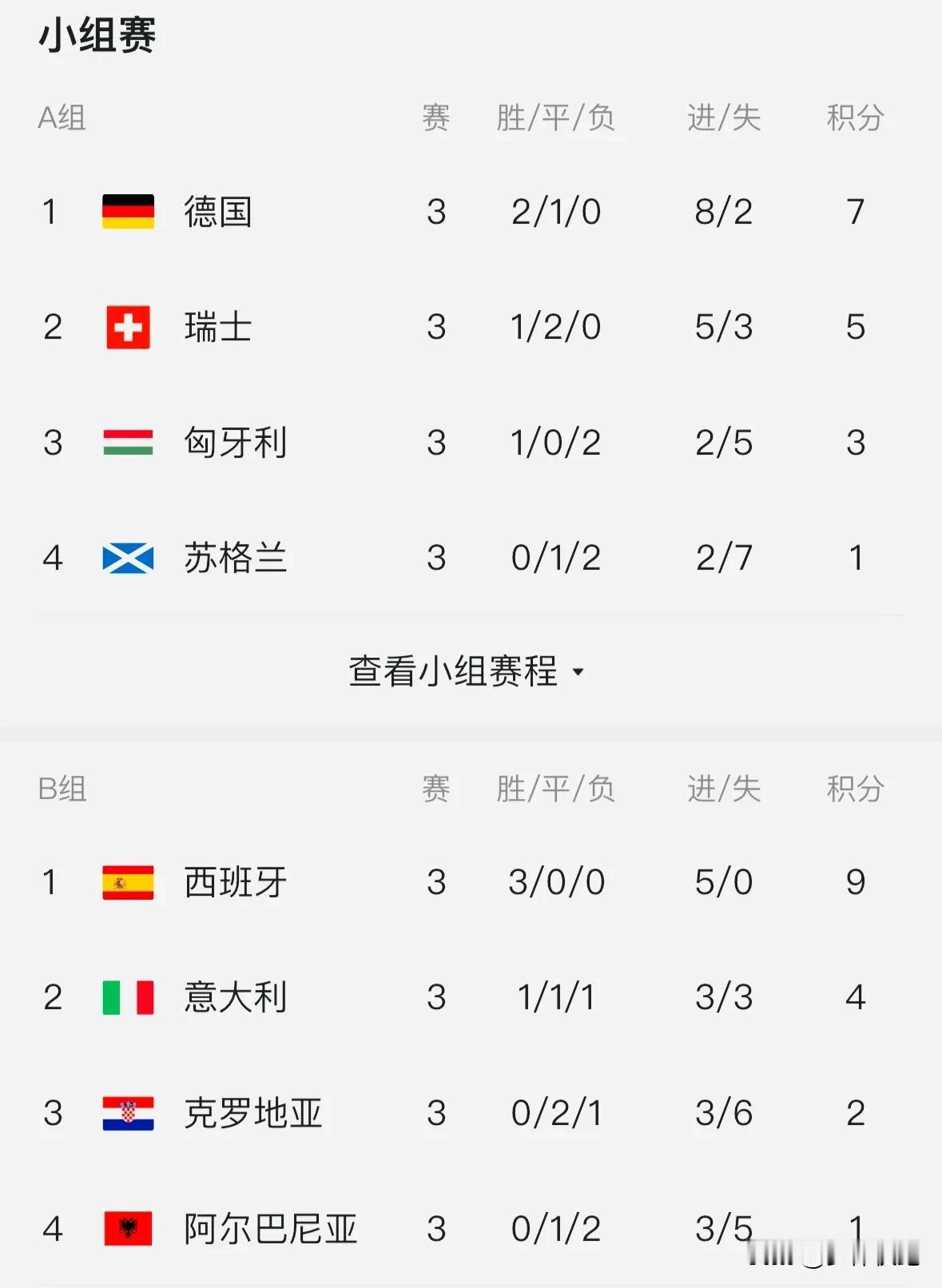The image size is (942, 1288).
Task: Open the 查看小组赛程 dropdown arrow
Action: 579,674
